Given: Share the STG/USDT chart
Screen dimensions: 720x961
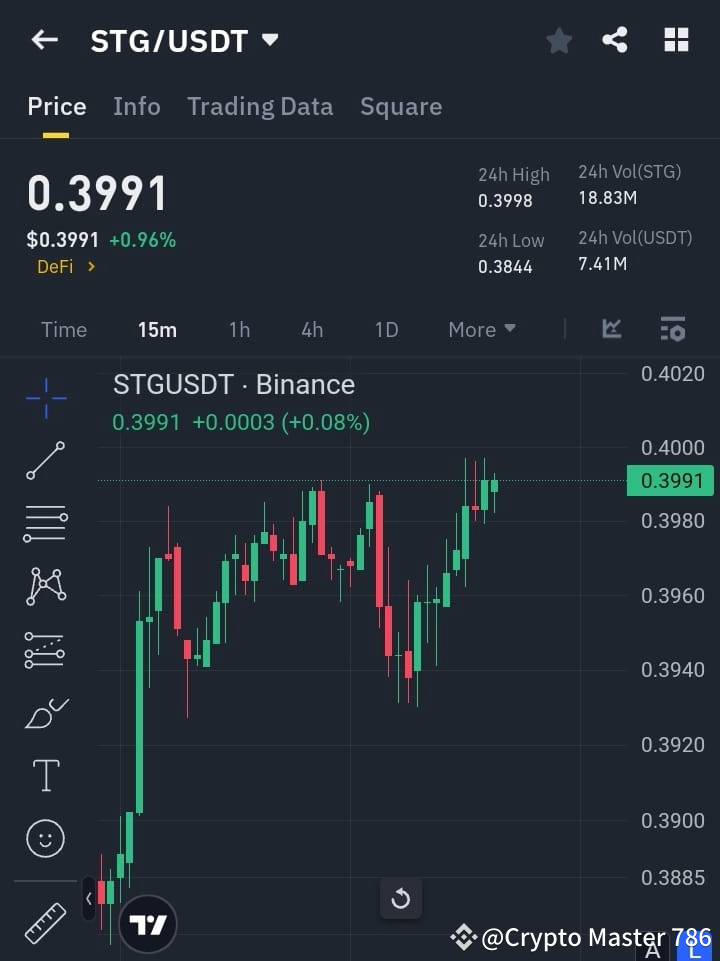Looking at the screenshot, I should [x=615, y=40].
